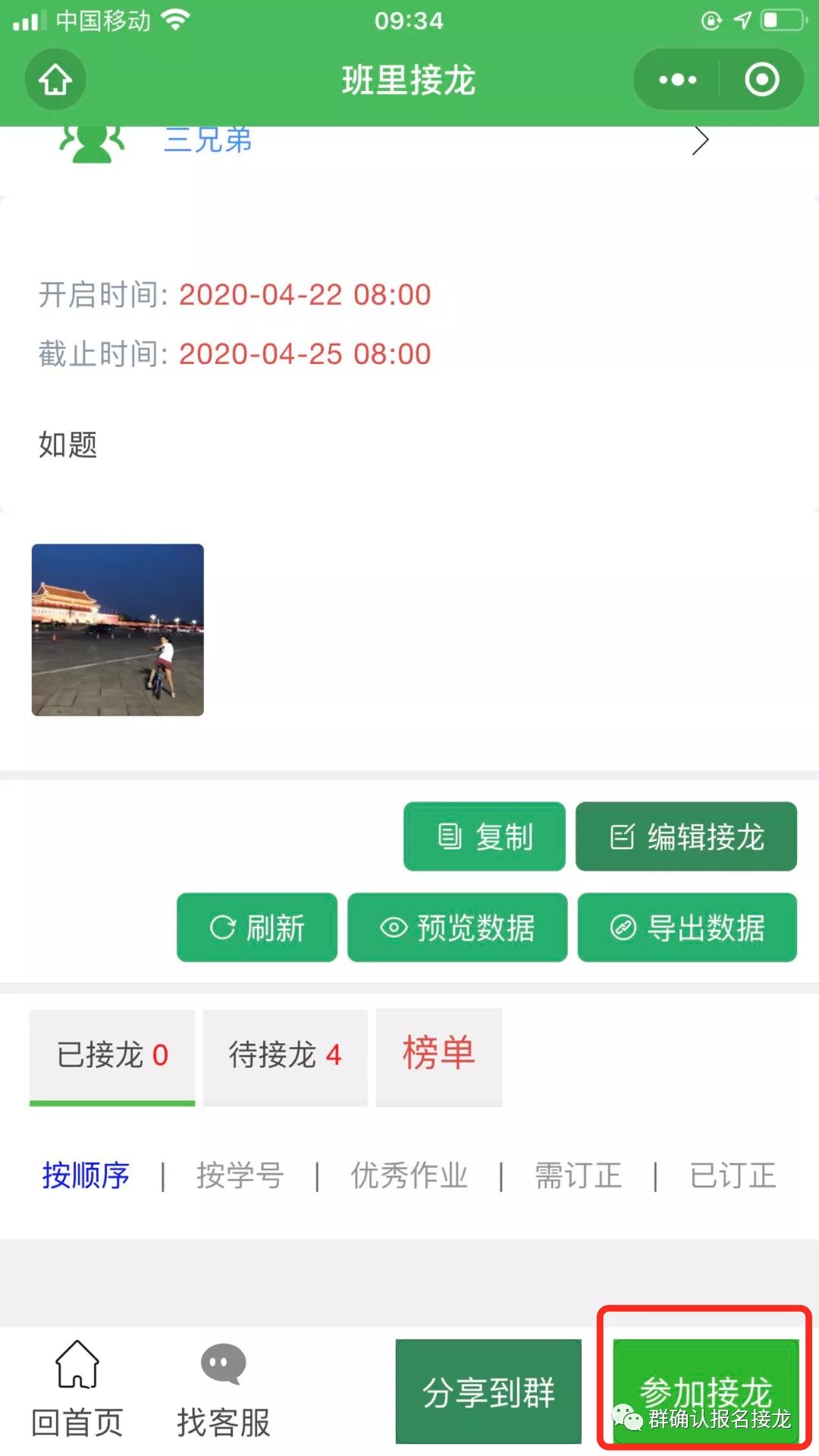Export data via 导出数据
The height and width of the screenshot is (1456, 819).
point(687,927)
